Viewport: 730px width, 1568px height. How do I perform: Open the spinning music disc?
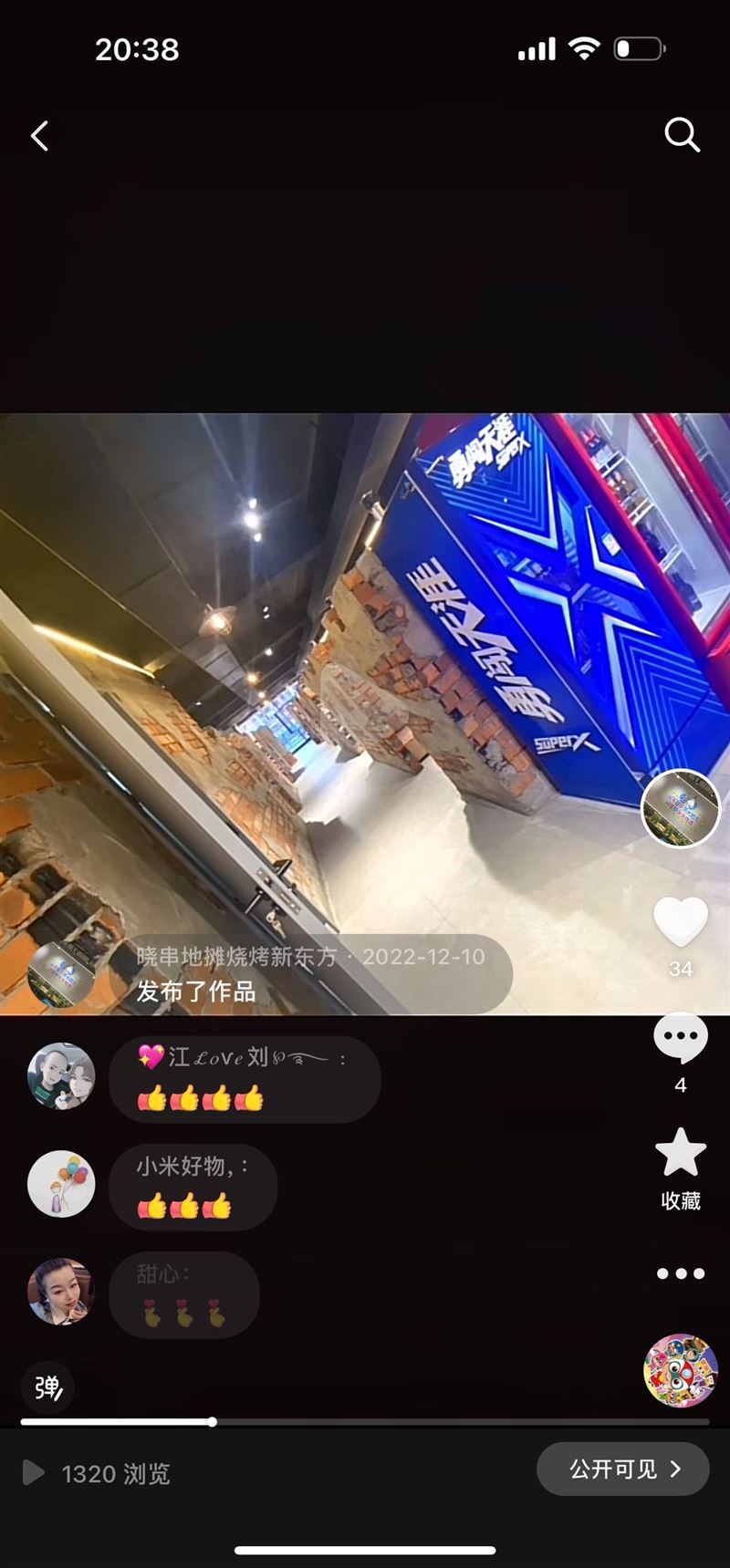681,1371
